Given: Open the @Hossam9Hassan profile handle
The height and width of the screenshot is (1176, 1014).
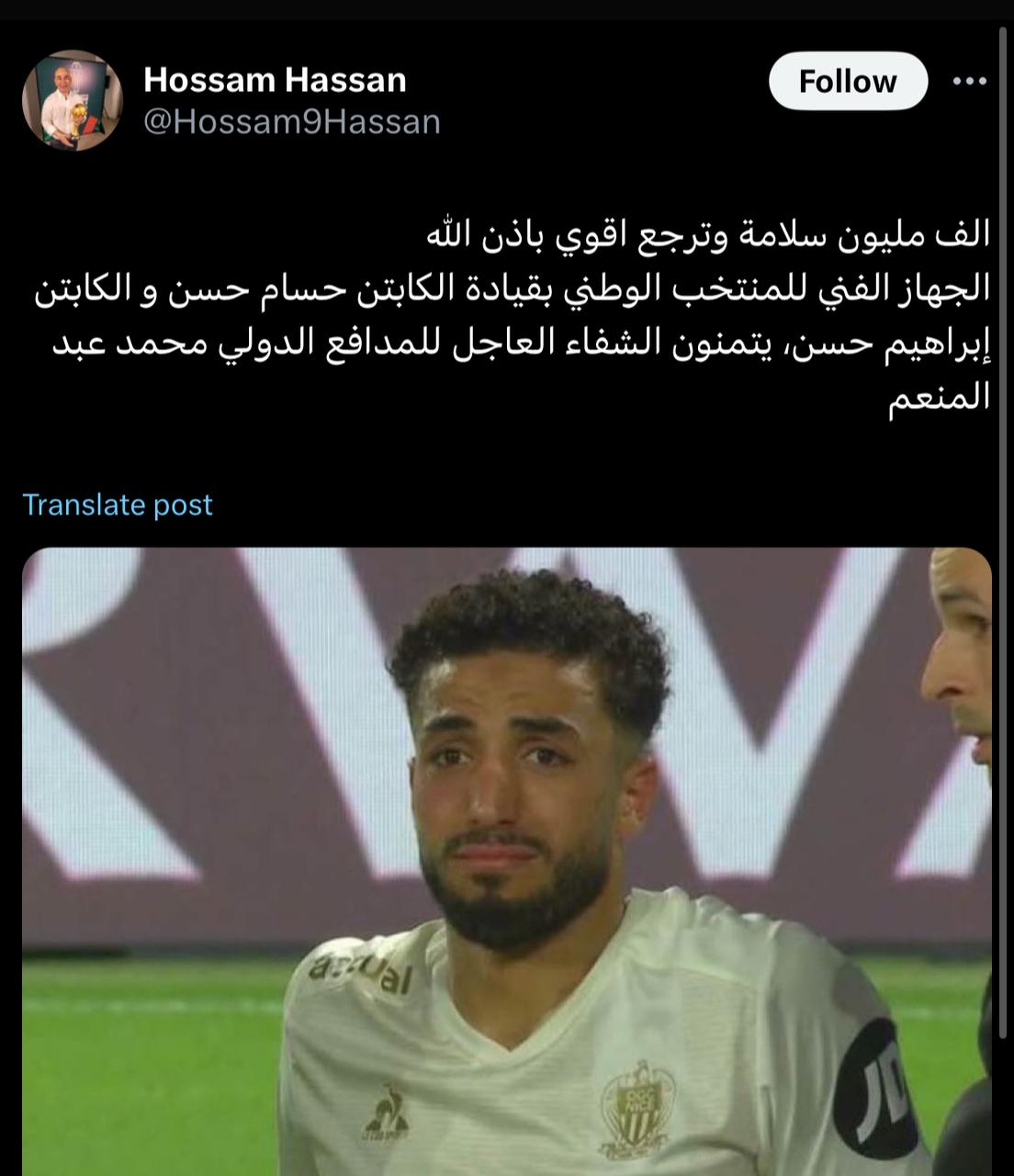Looking at the screenshot, I should coord(292,122).
